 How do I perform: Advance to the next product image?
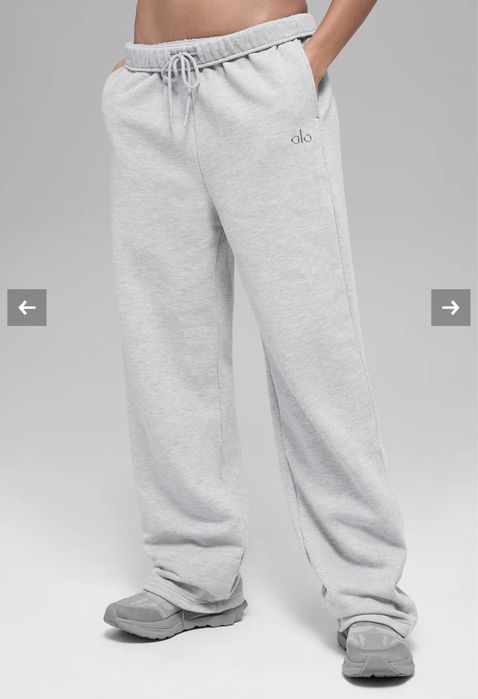pos(451,308)
